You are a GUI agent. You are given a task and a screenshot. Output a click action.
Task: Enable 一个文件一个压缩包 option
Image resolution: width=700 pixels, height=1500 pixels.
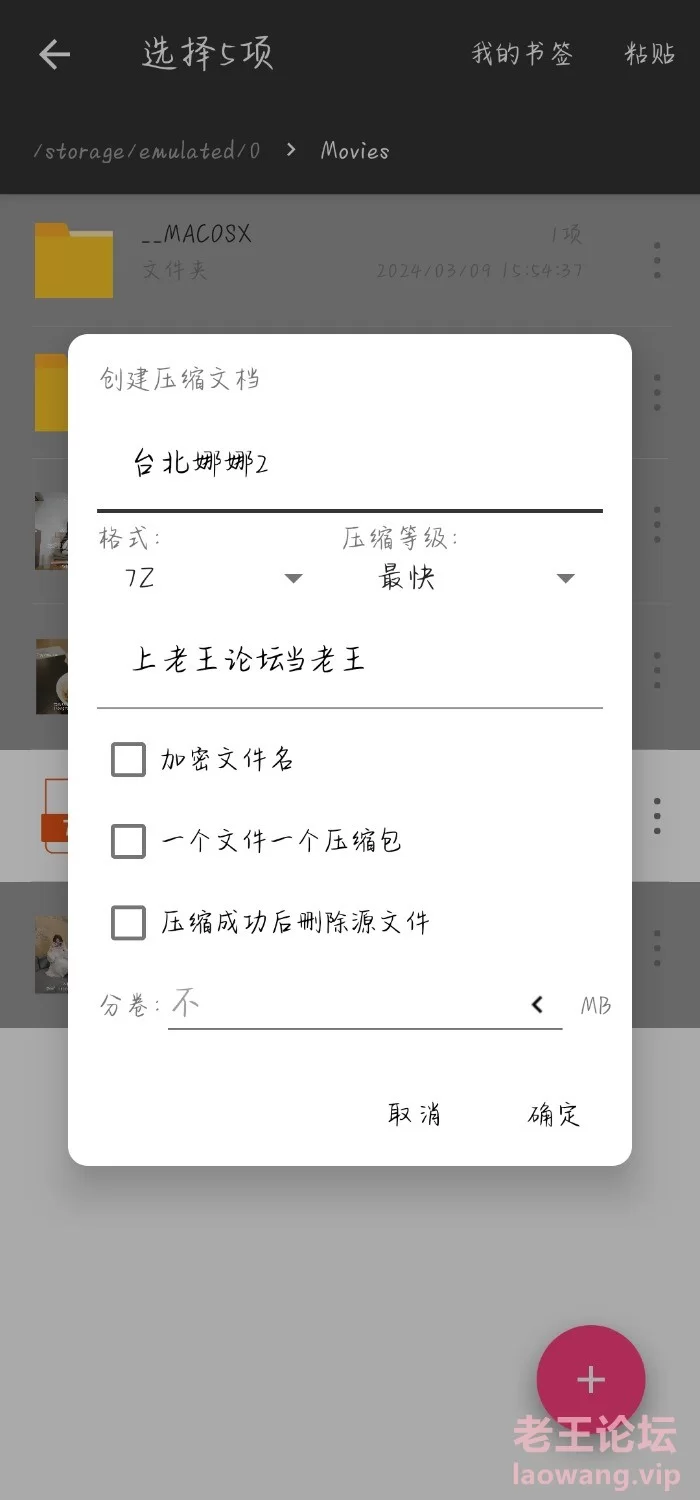click(128, 841)
